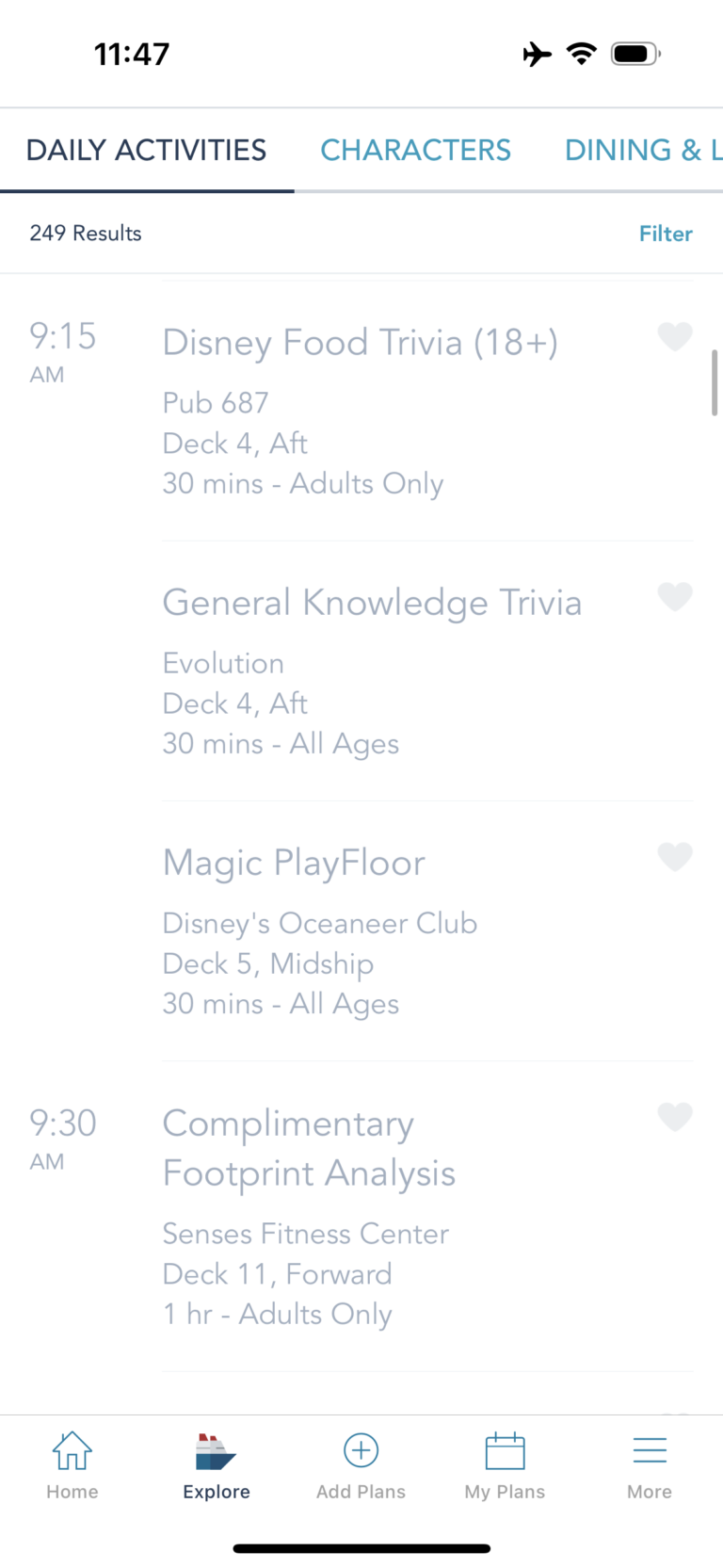This screenshot has height=1568, width=723.
Task: Open General Knowledge Trivia at Evolution
Action: 372,603
